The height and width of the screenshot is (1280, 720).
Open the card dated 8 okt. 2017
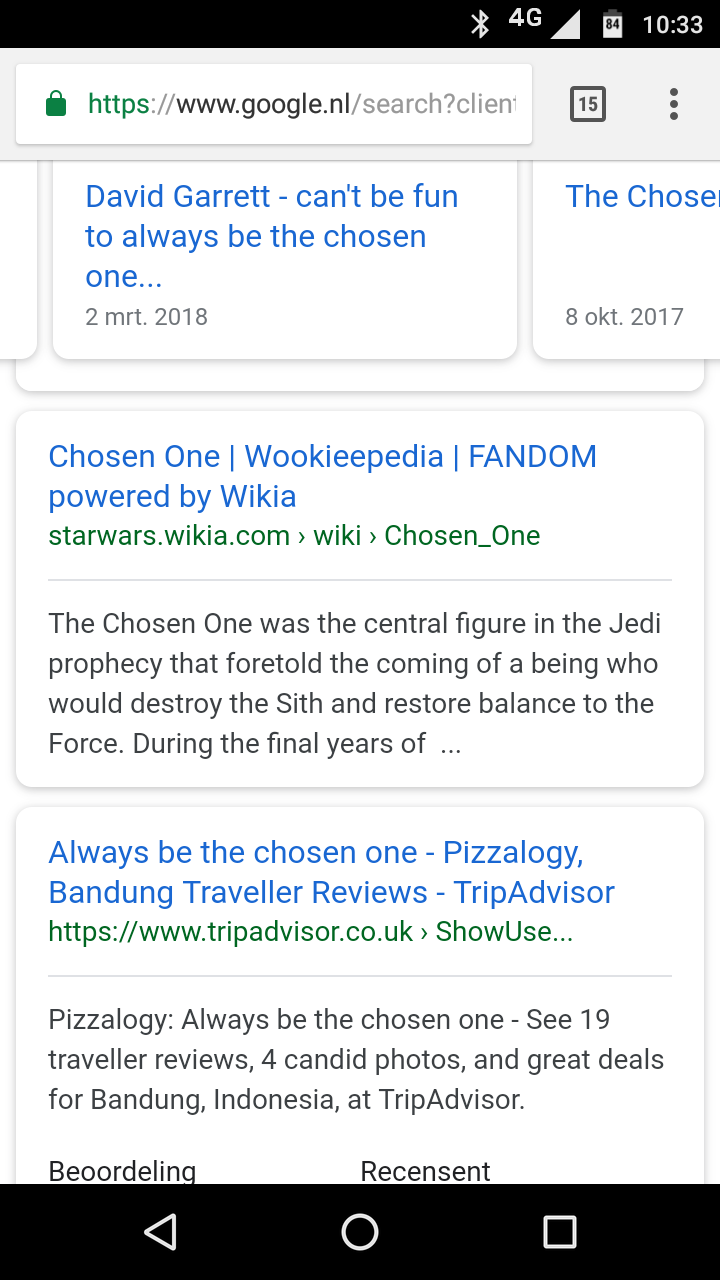(x=627, y=258)
